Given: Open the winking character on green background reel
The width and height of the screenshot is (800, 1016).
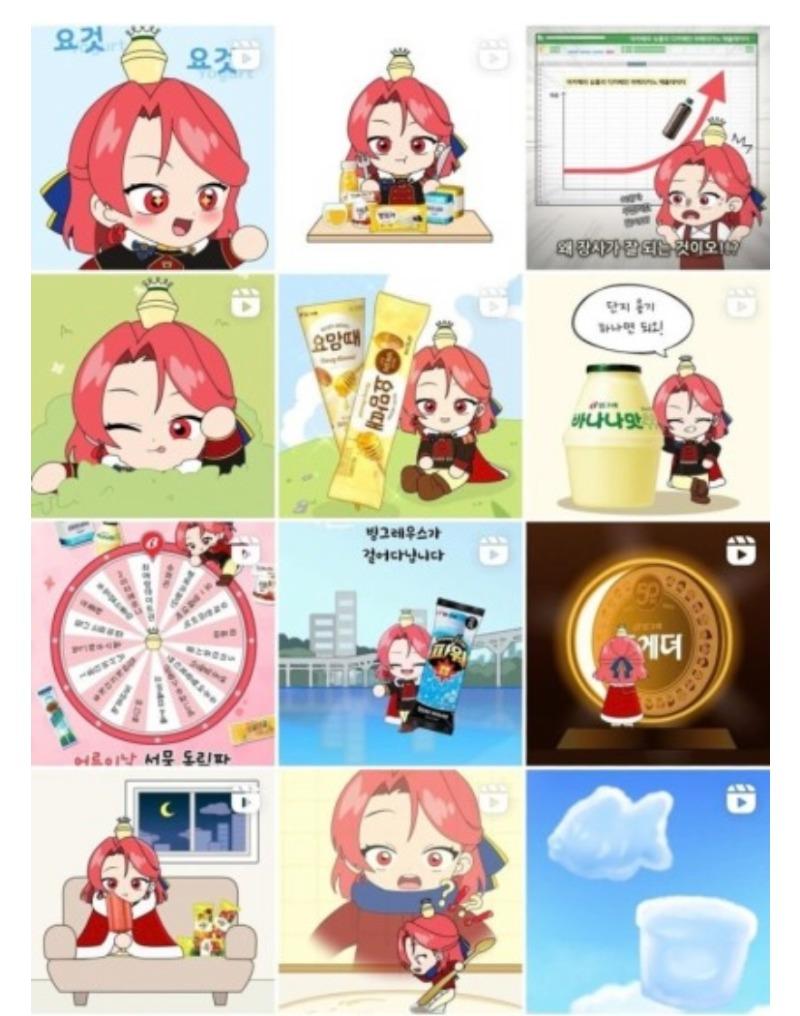Looking at the screenshot, I should 152,395.
